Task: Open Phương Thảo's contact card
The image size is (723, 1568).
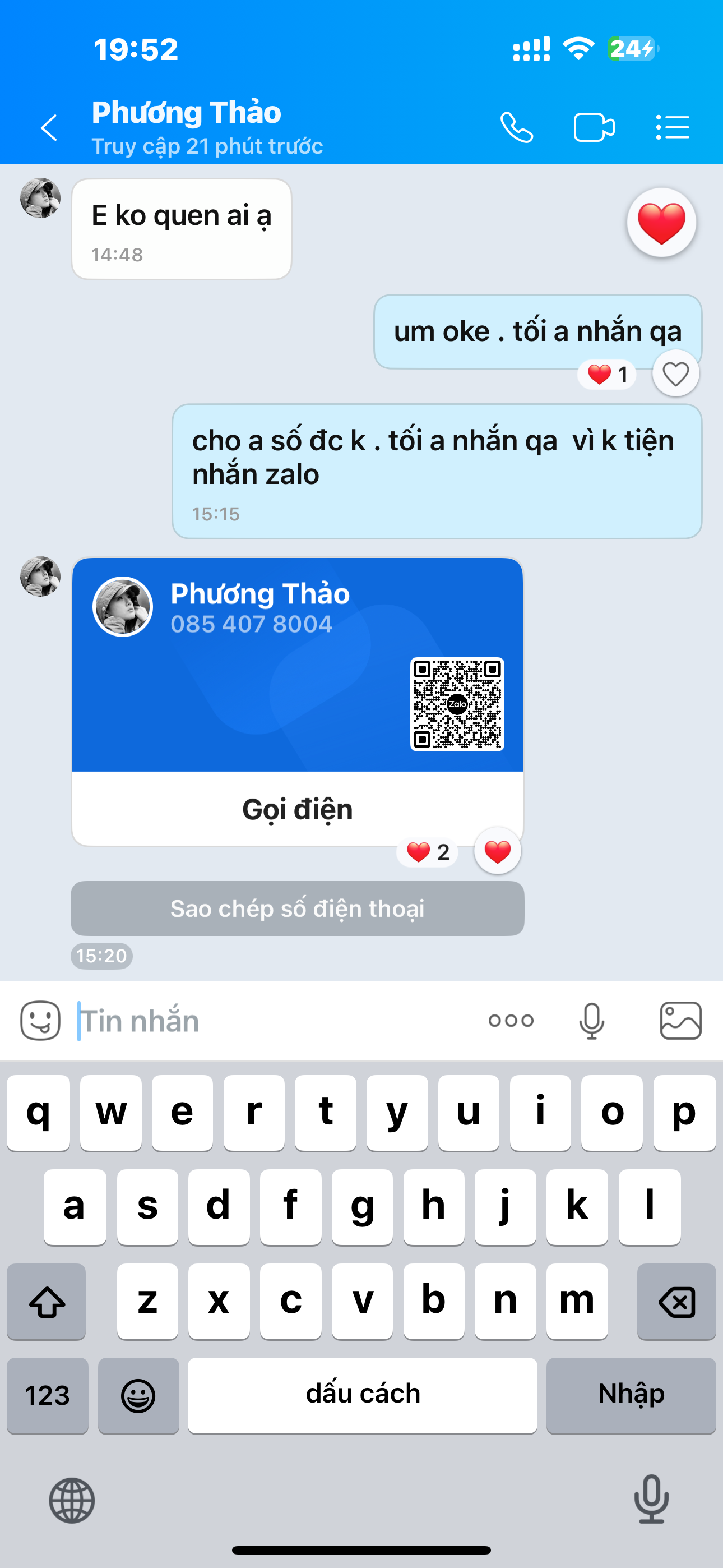Action: (298, 665)
